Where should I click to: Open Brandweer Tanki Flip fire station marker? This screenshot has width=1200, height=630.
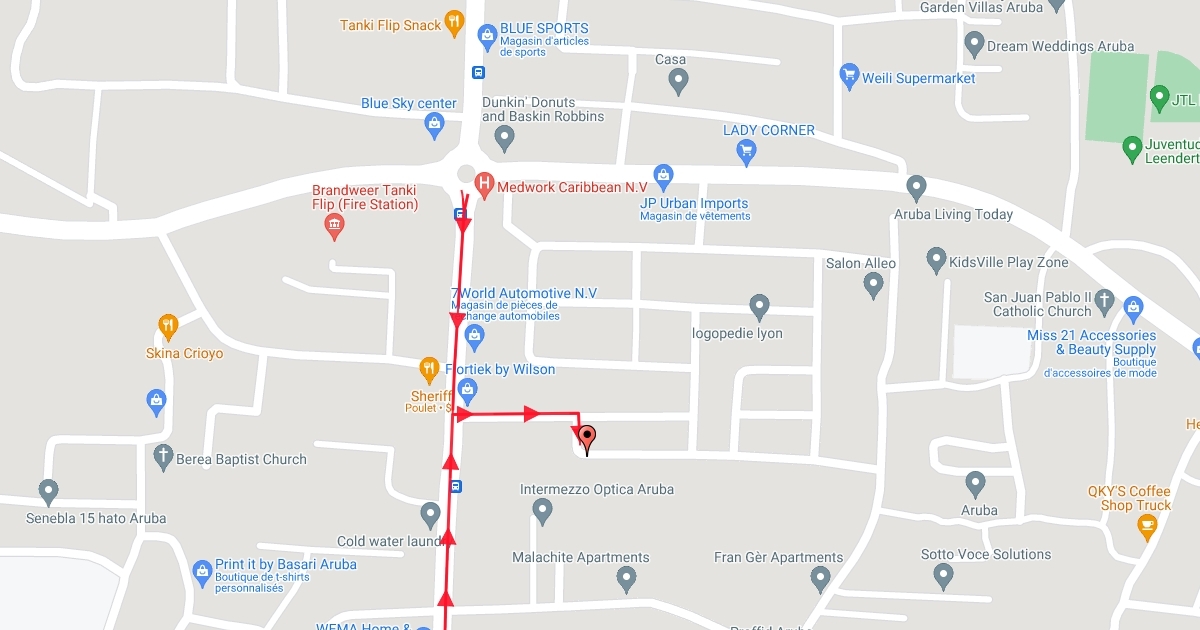334,228
